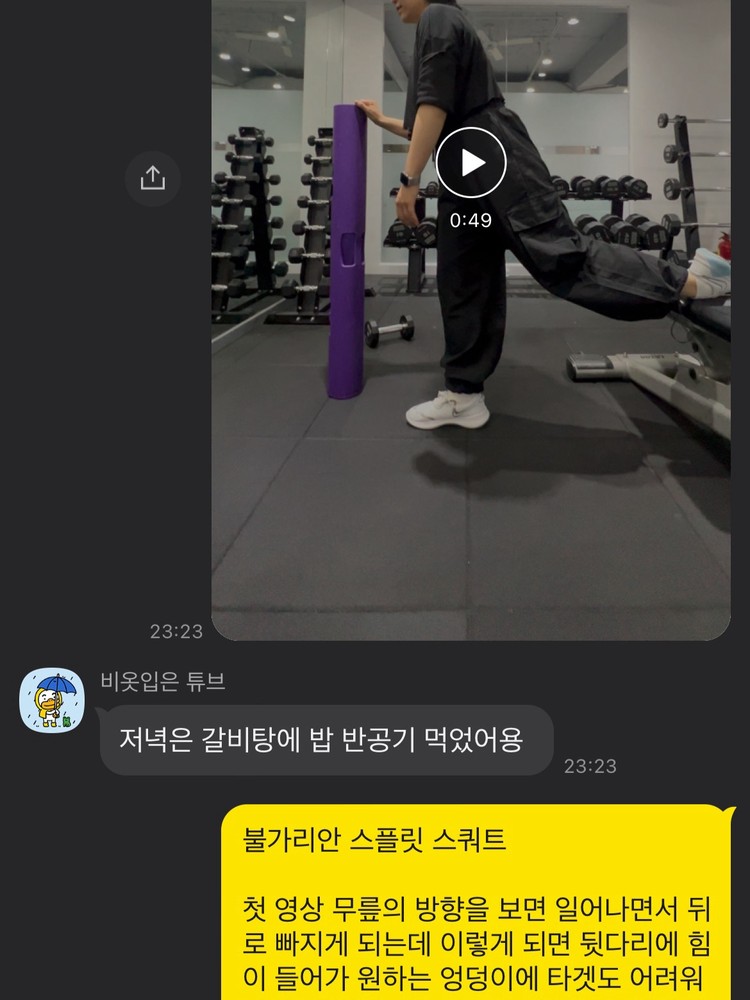Share the video message

[152, 178]
